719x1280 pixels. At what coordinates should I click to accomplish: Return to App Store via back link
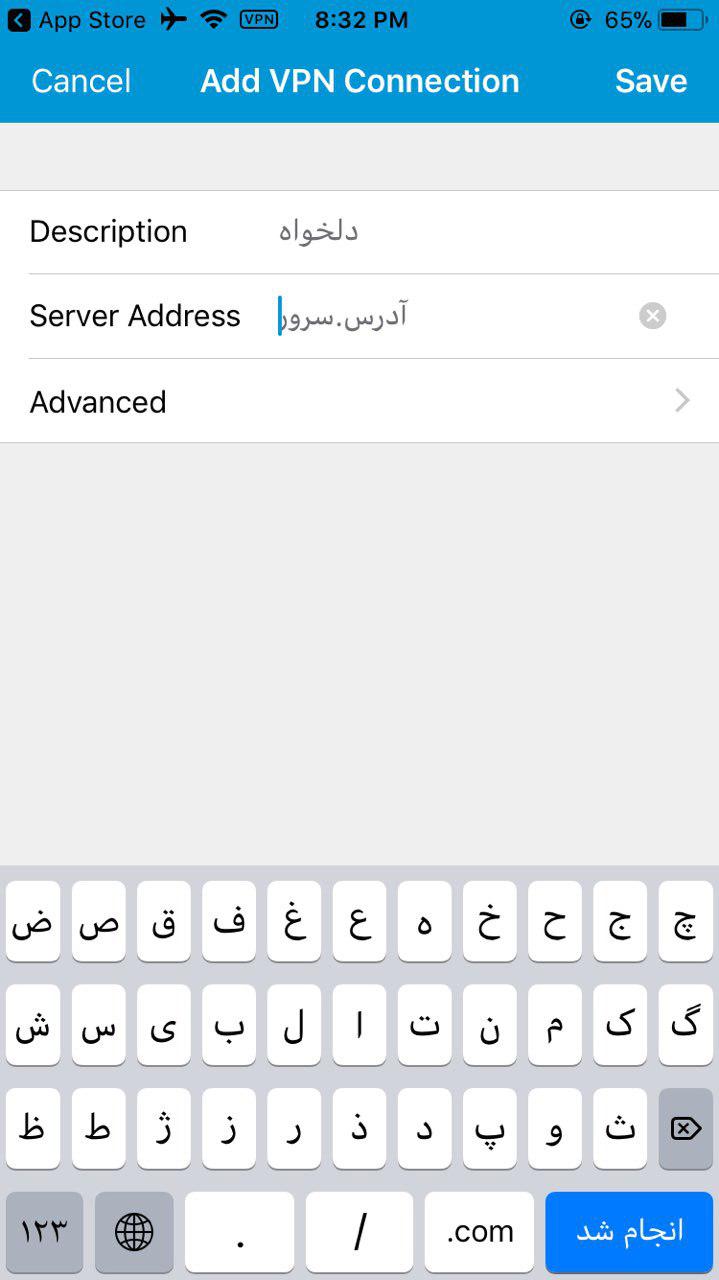click(76, 19)
